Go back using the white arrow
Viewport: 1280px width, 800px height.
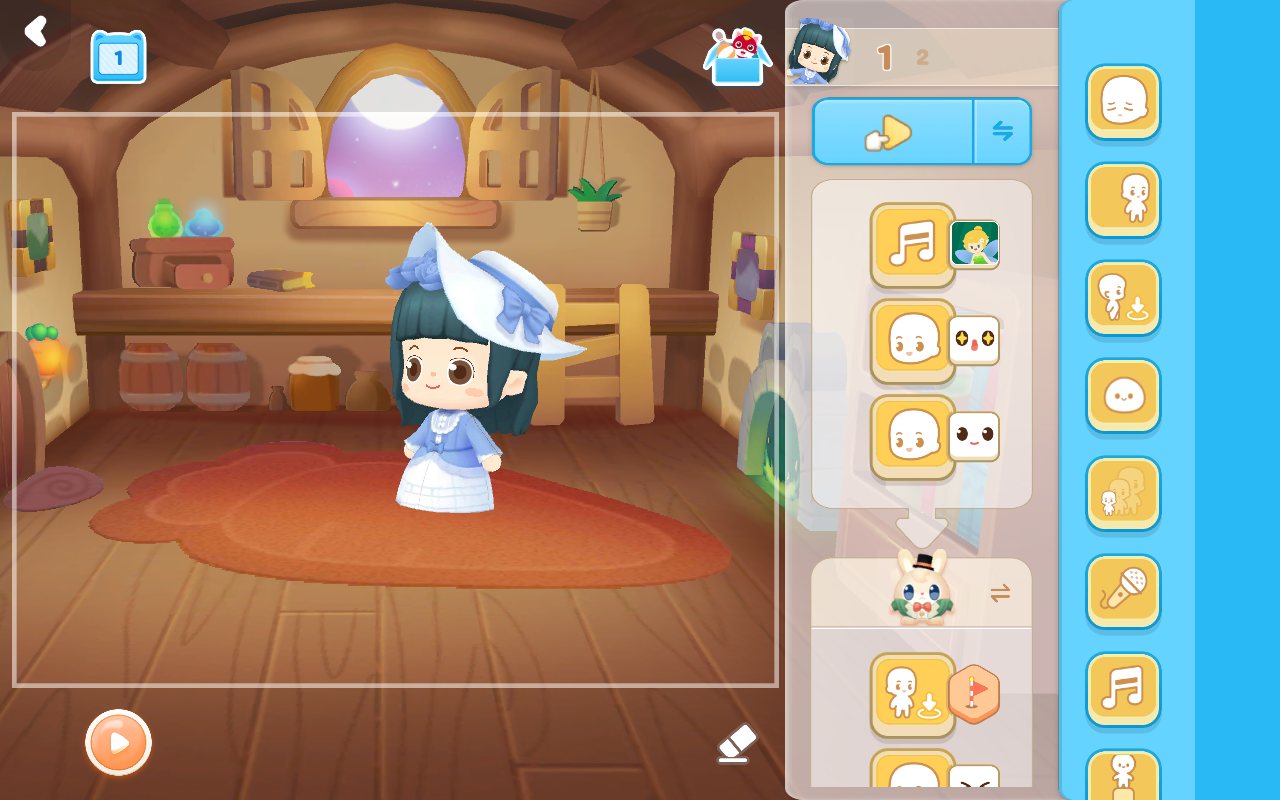36,31
